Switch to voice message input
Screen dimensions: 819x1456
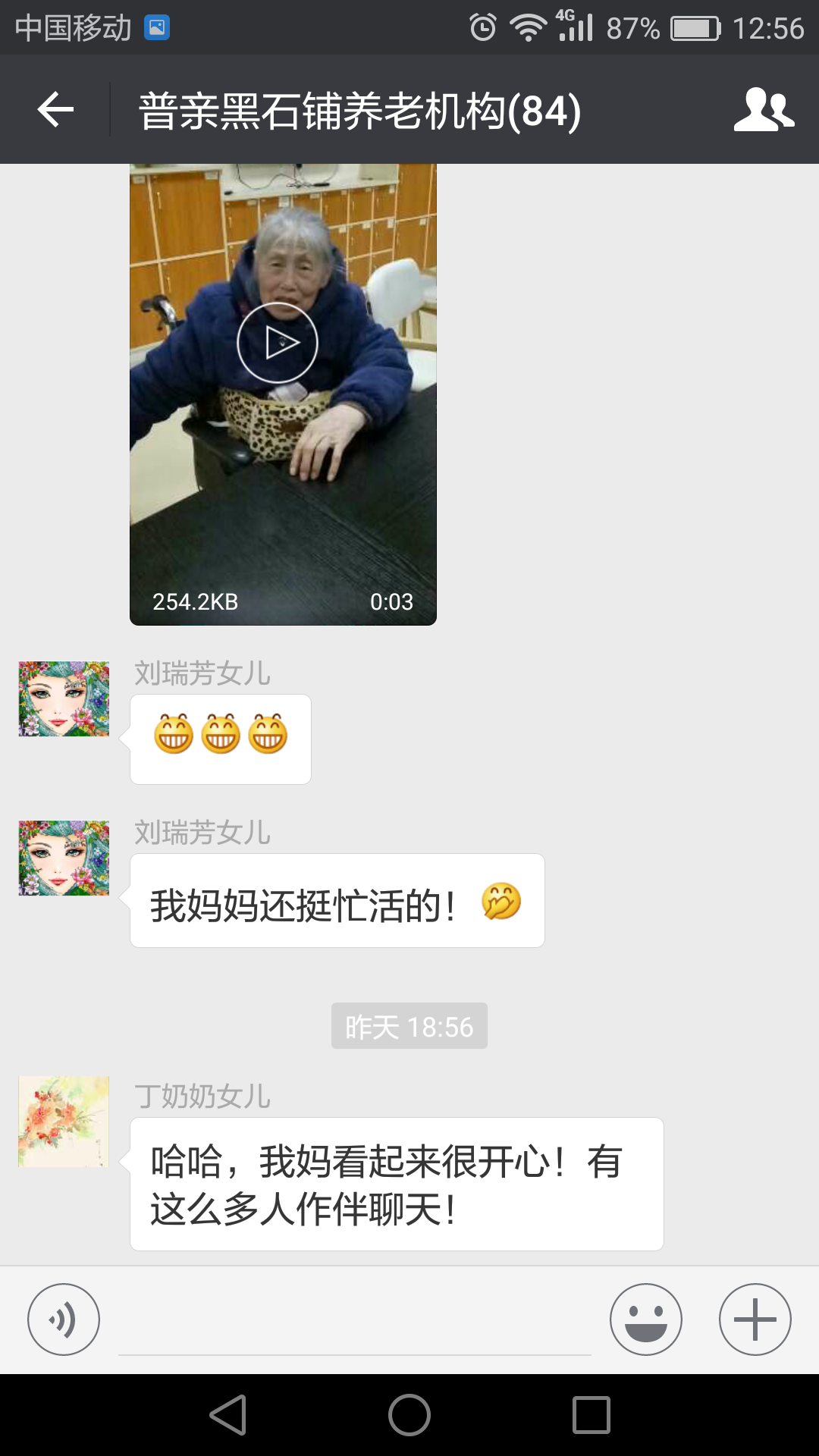[64, 1319]
